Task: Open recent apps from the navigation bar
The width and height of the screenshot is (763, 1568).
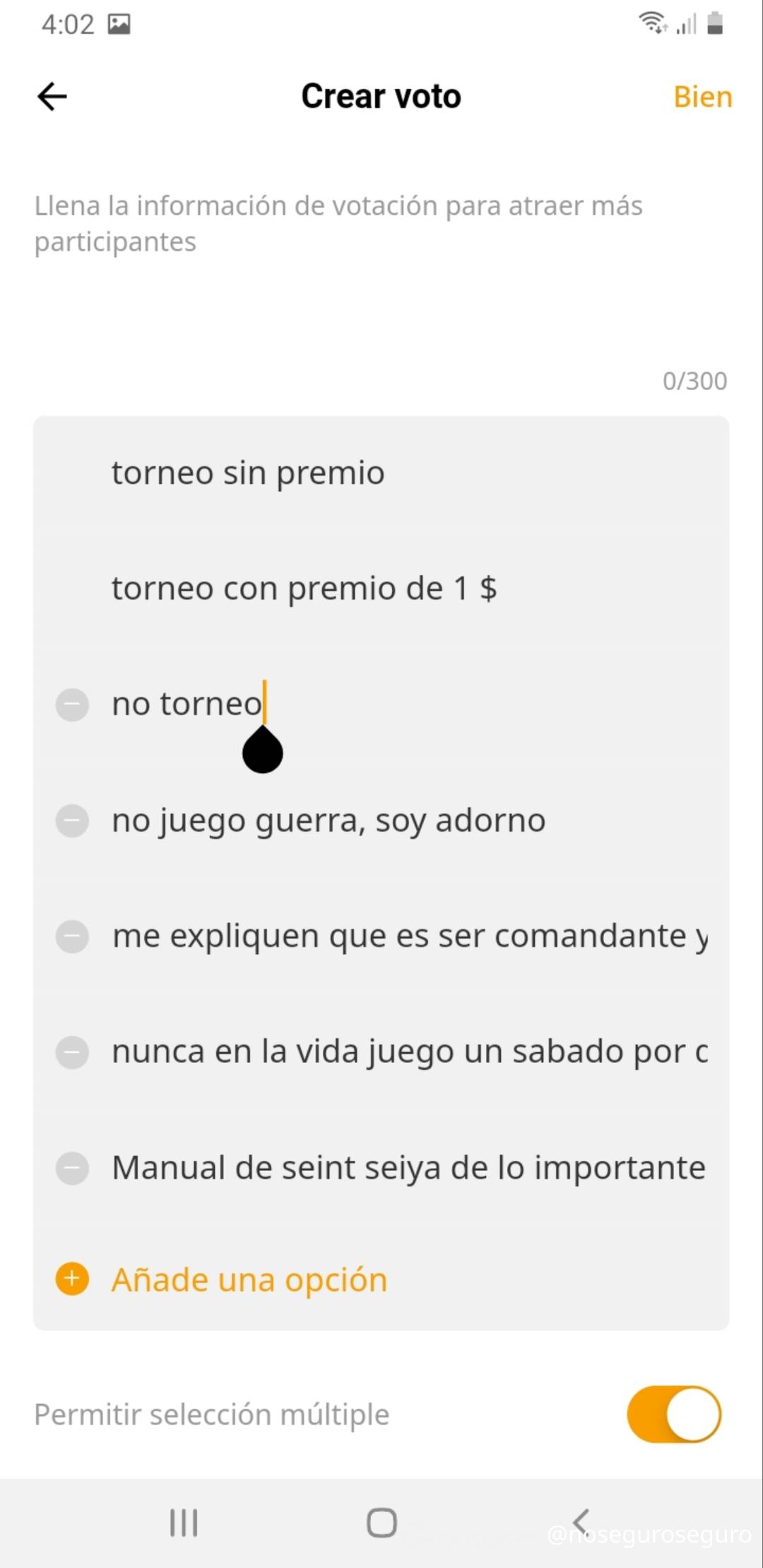Action: click(x=184, y=1523)
